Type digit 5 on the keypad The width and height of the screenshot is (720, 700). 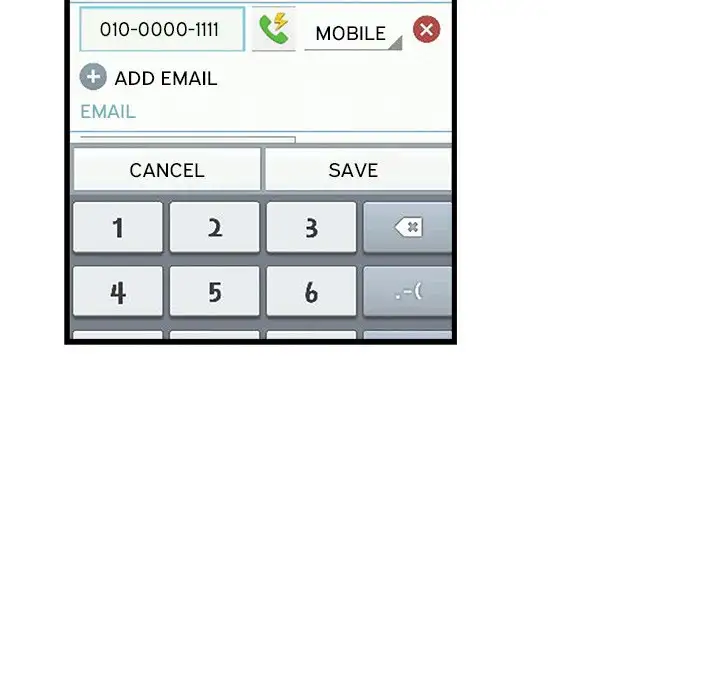[x=214, y=292]
